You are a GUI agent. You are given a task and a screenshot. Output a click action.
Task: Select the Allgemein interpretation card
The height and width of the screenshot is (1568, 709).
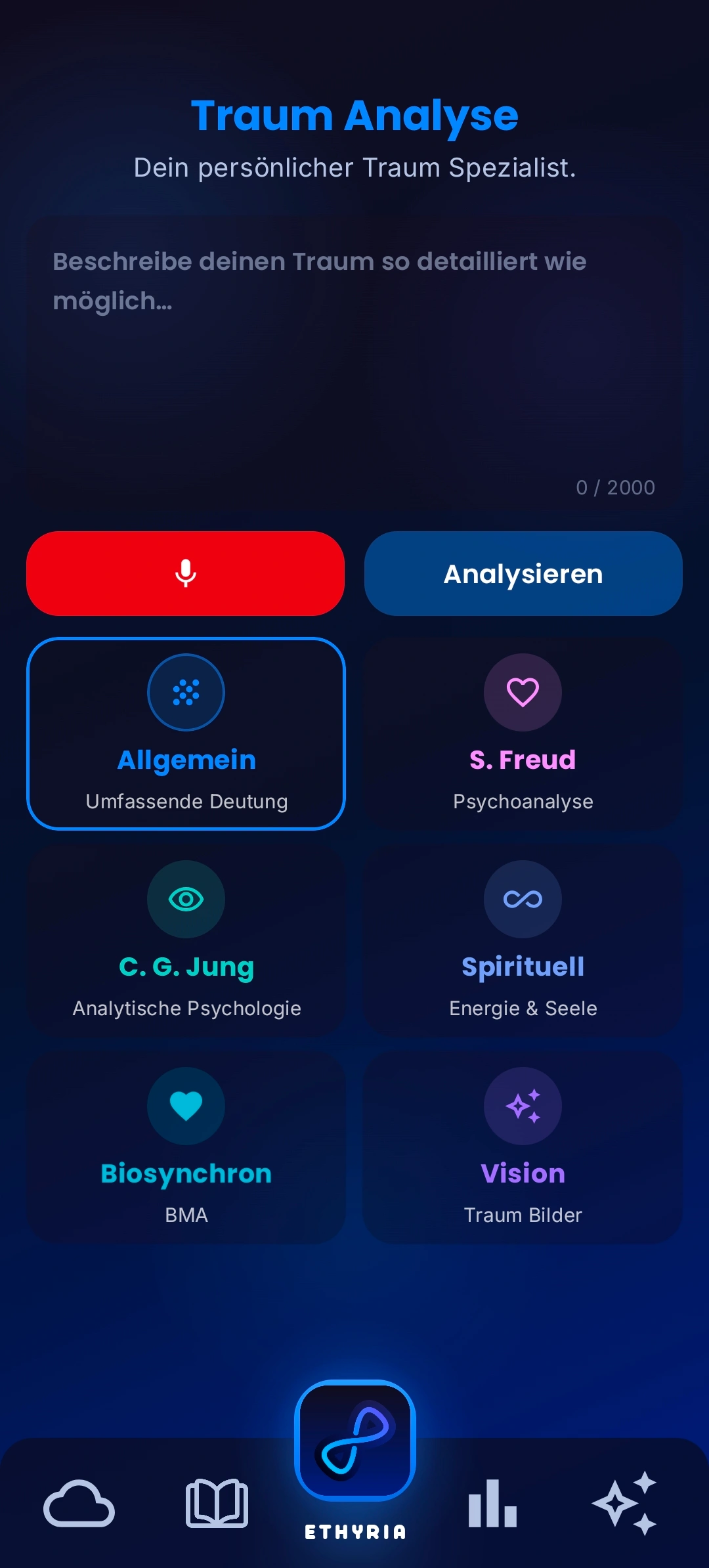pos(186,733)
